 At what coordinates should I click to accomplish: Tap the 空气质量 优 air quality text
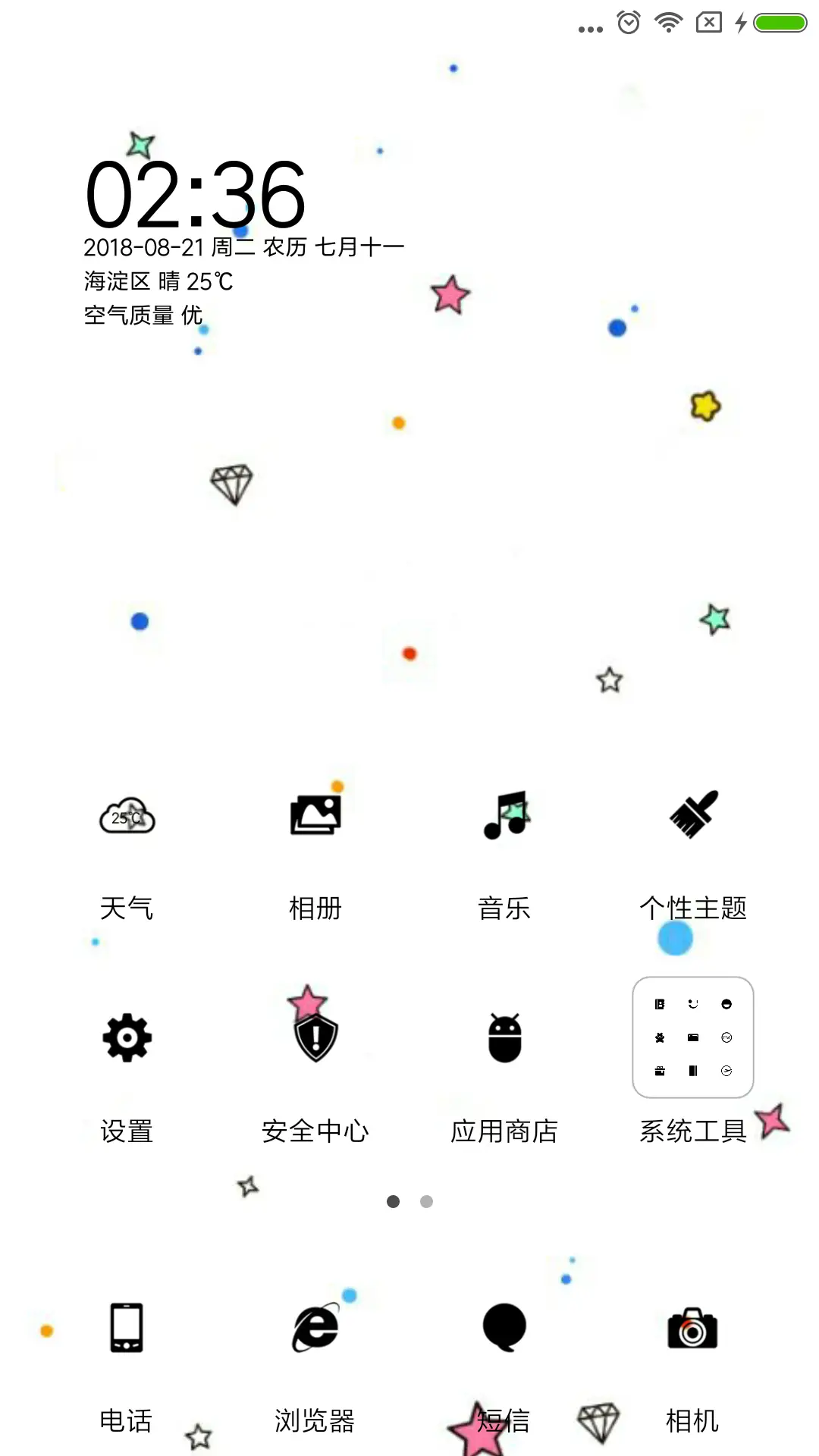141,314
